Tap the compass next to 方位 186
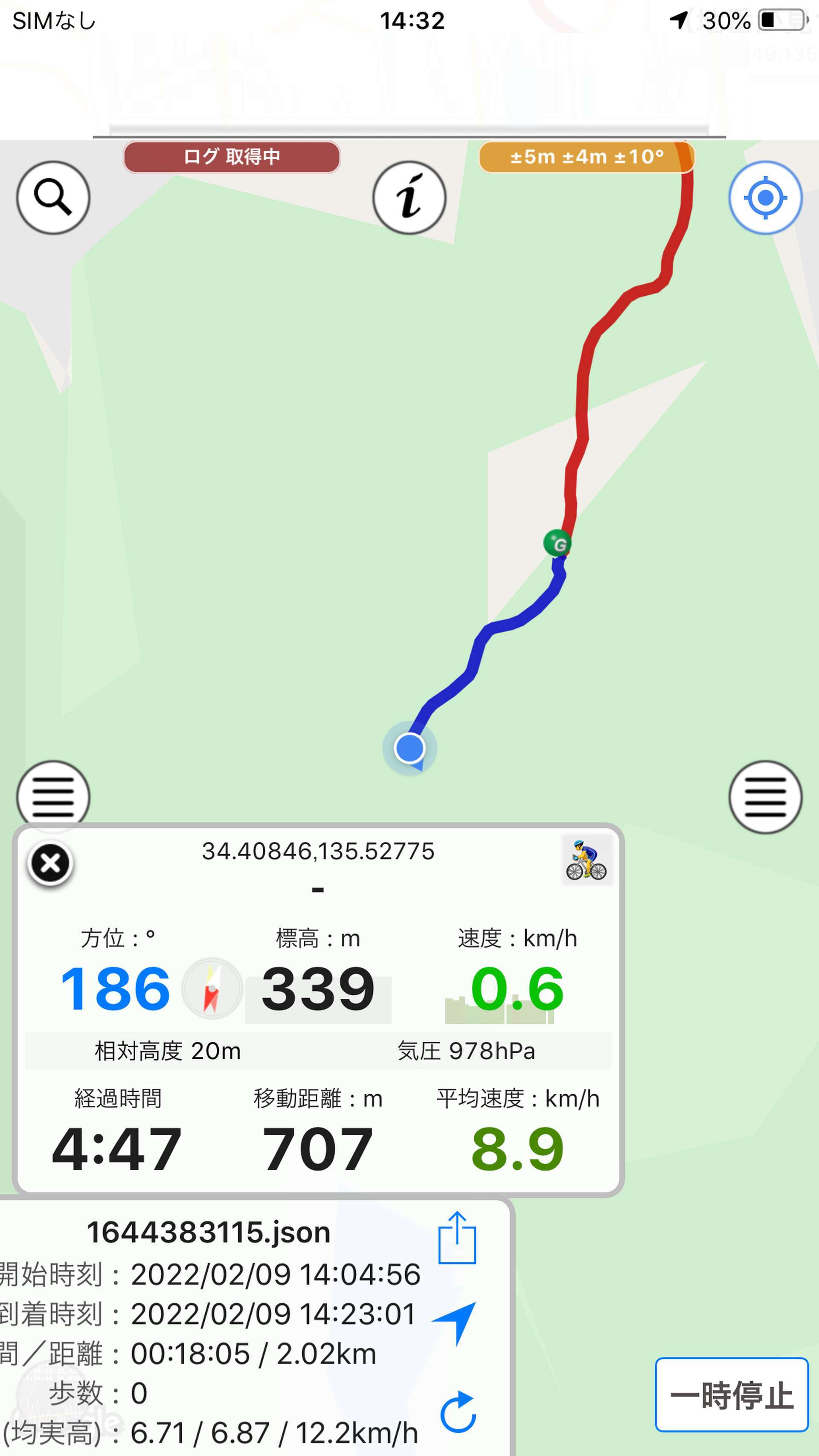This screenshot has height=1456, width=819. 212,988
